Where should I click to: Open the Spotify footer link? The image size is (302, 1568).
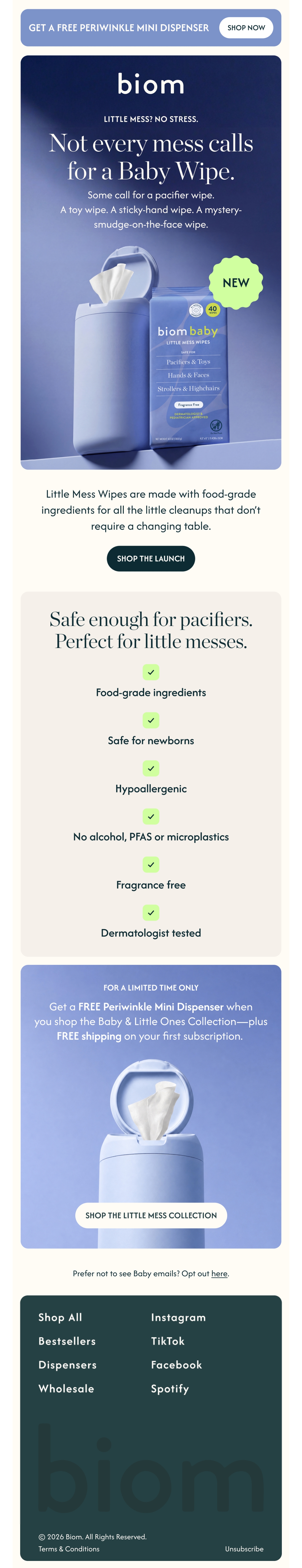(x=170, y=1388)
